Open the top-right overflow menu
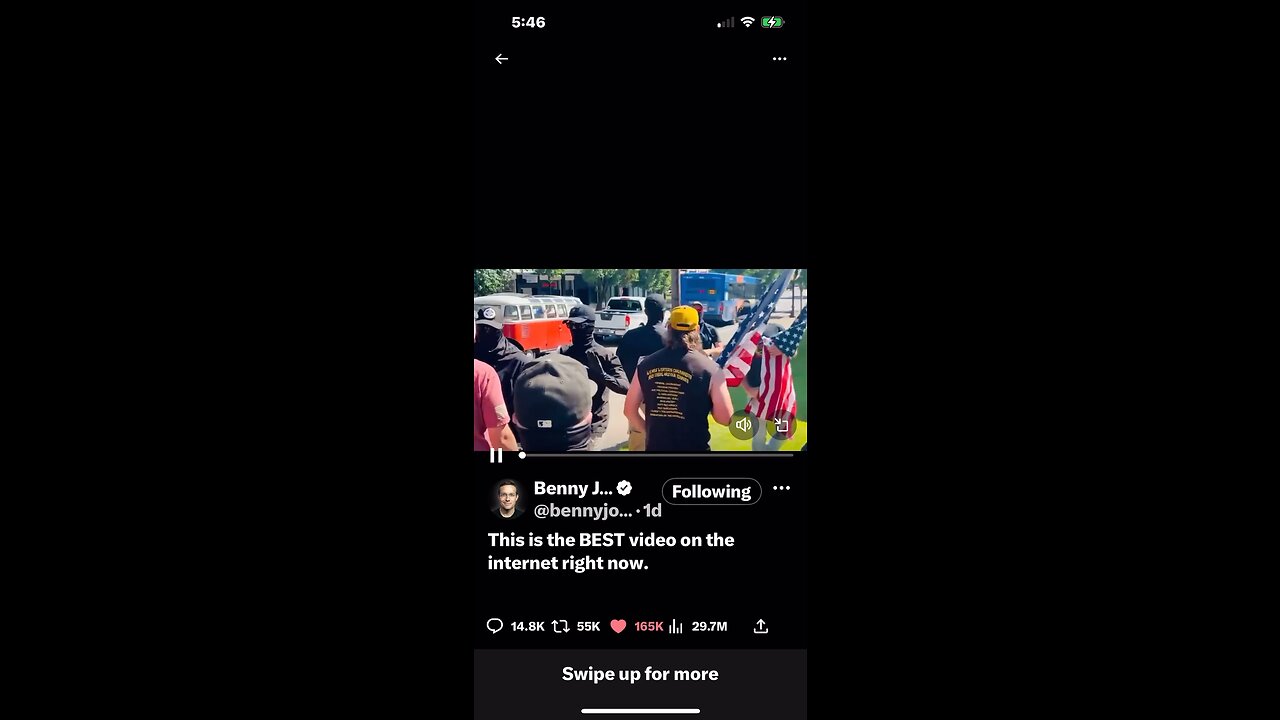The height and width of the screenshot is (720, 1280). pyautogui.click(x=779, y=59)
